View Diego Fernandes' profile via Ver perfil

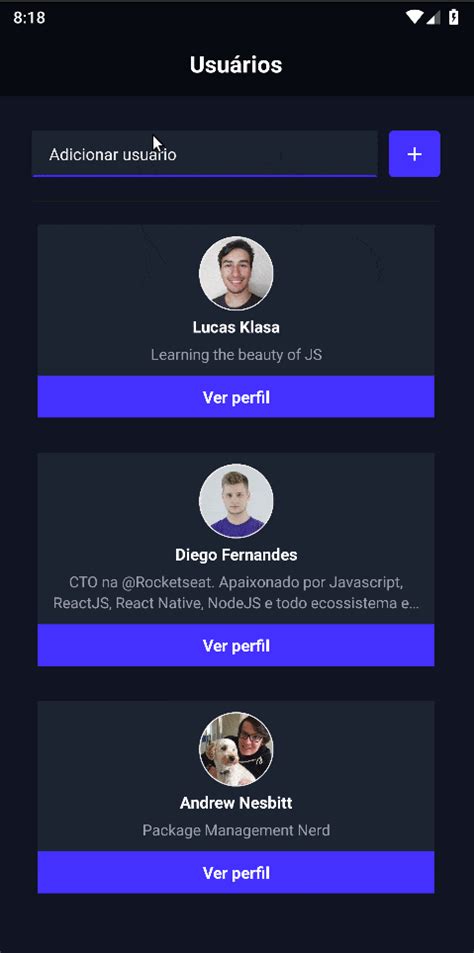pyautogui.click(x=236, y=645)
